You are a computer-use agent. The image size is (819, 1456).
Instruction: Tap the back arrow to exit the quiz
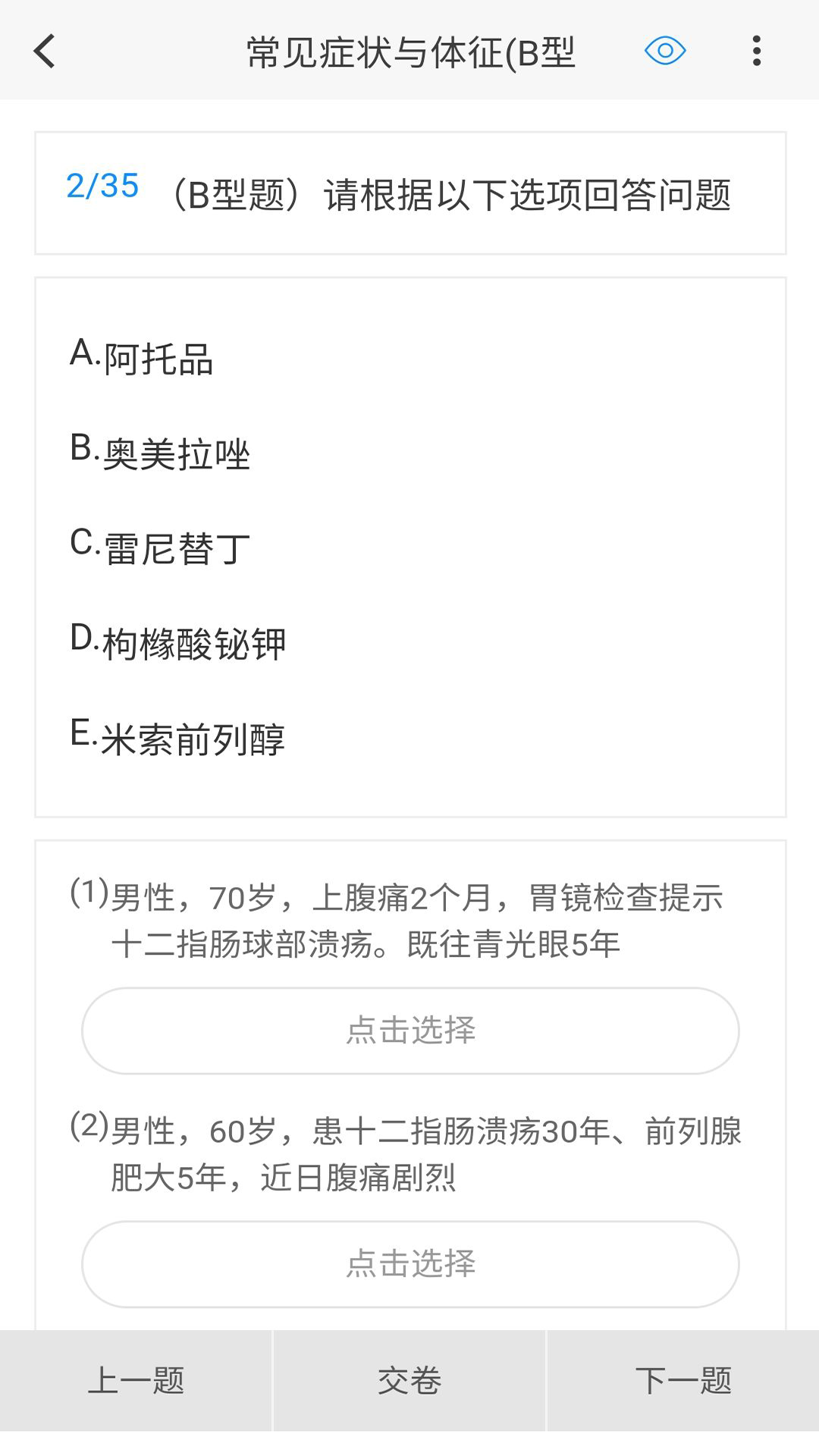(x=43, y=51)
